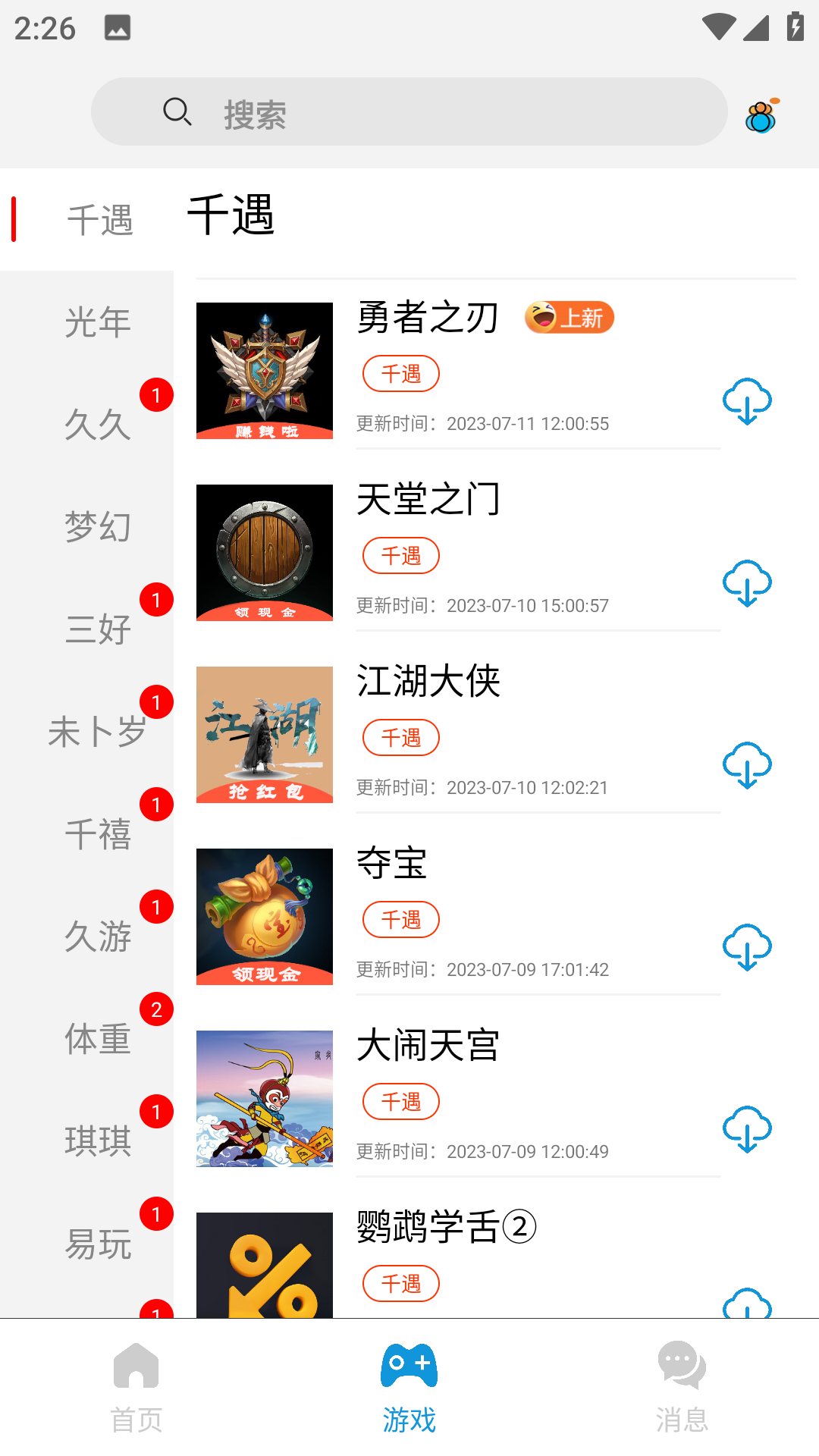
Task: Switch to the 久久 category with badge
Action: (97, 426)
